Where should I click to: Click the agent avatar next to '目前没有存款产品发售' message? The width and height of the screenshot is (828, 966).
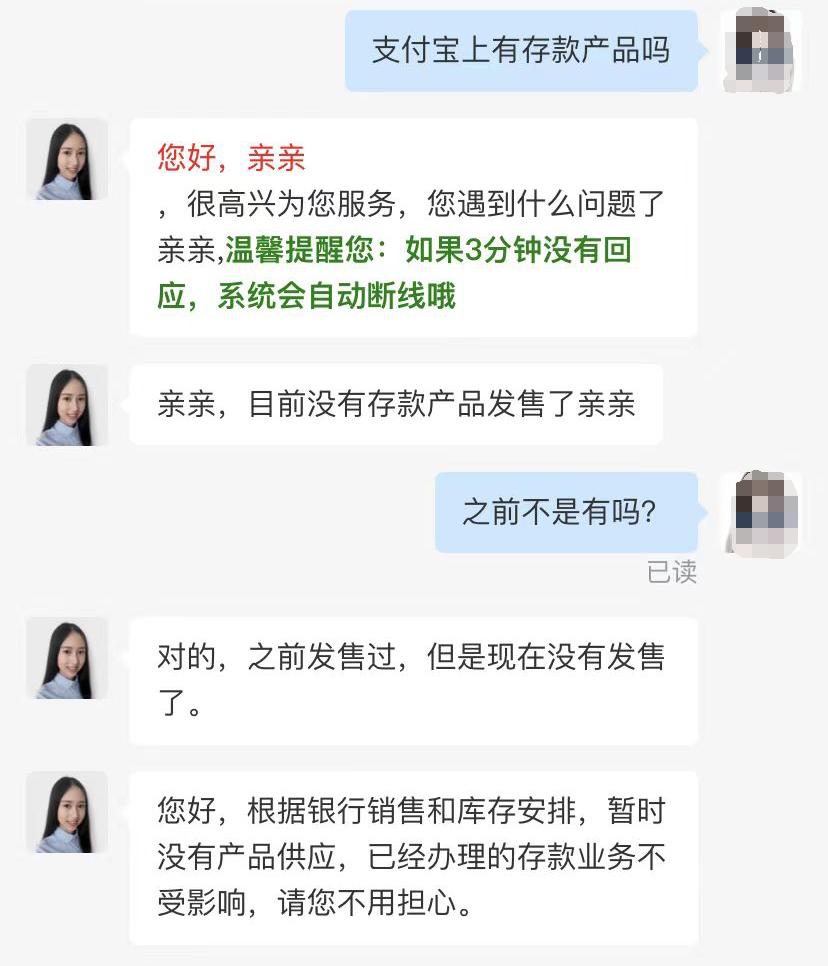point(66,406)
